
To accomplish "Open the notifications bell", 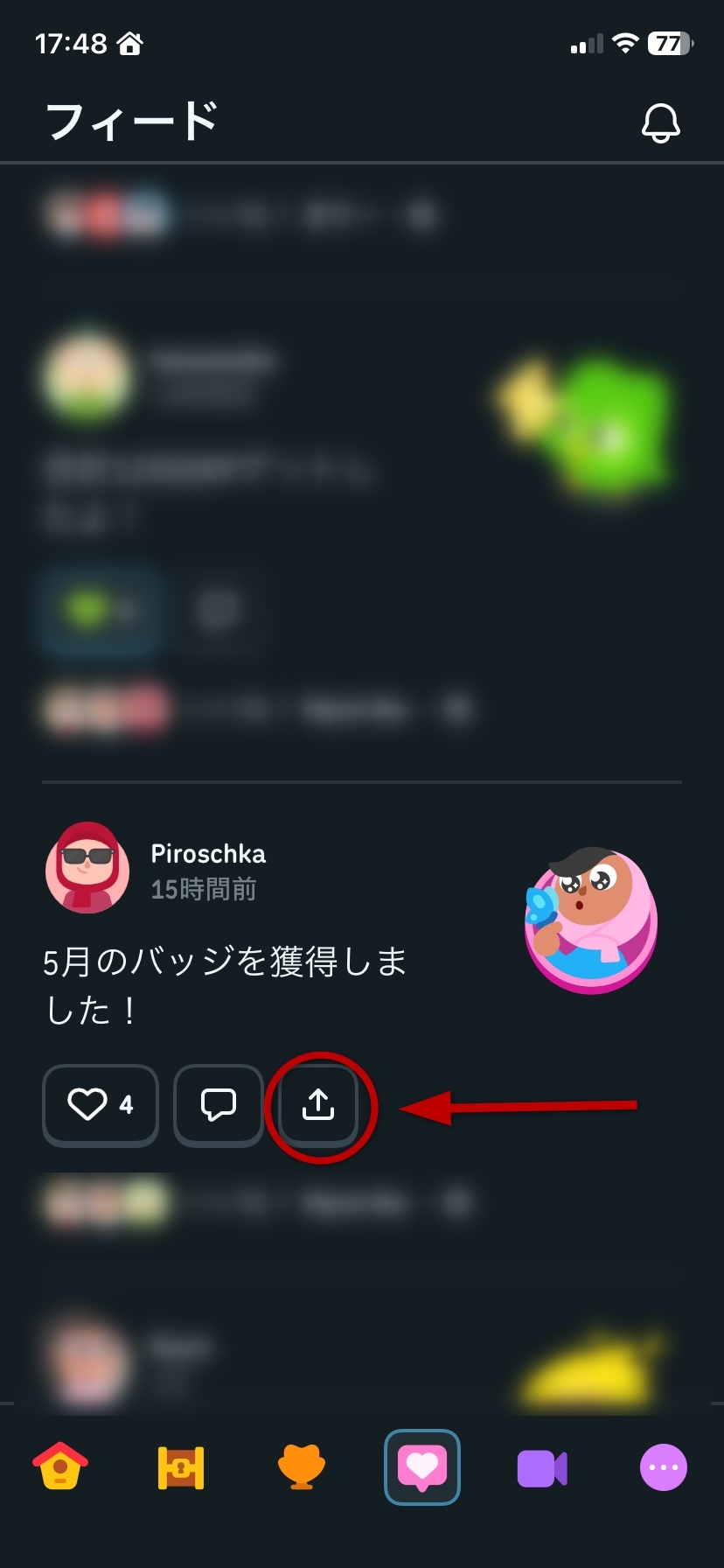I will [x=660, y=122].
